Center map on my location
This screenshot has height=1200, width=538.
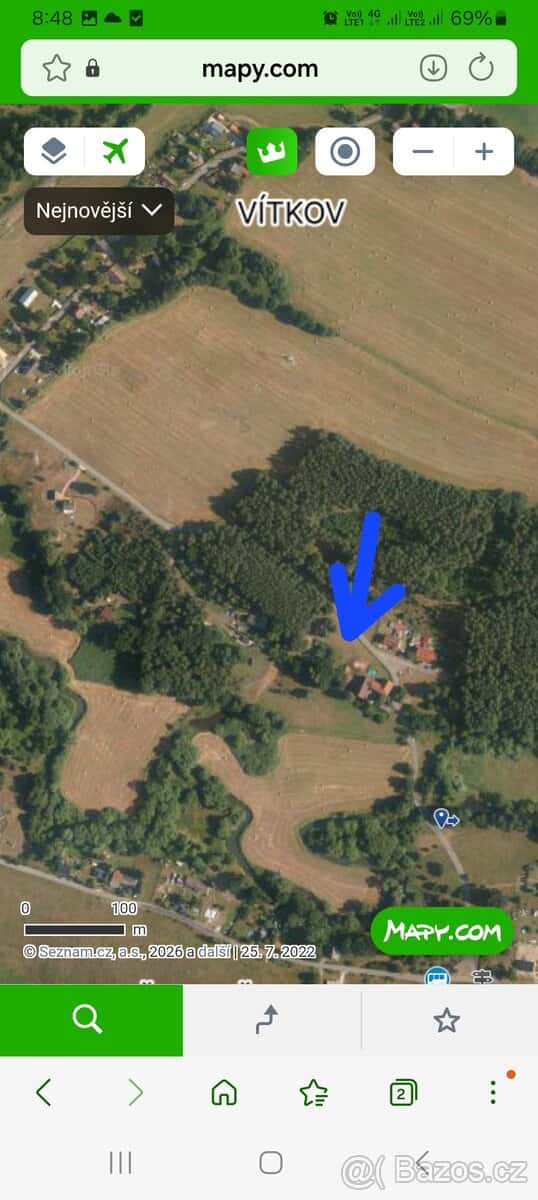pyautogui.click(x=345, y=152)
